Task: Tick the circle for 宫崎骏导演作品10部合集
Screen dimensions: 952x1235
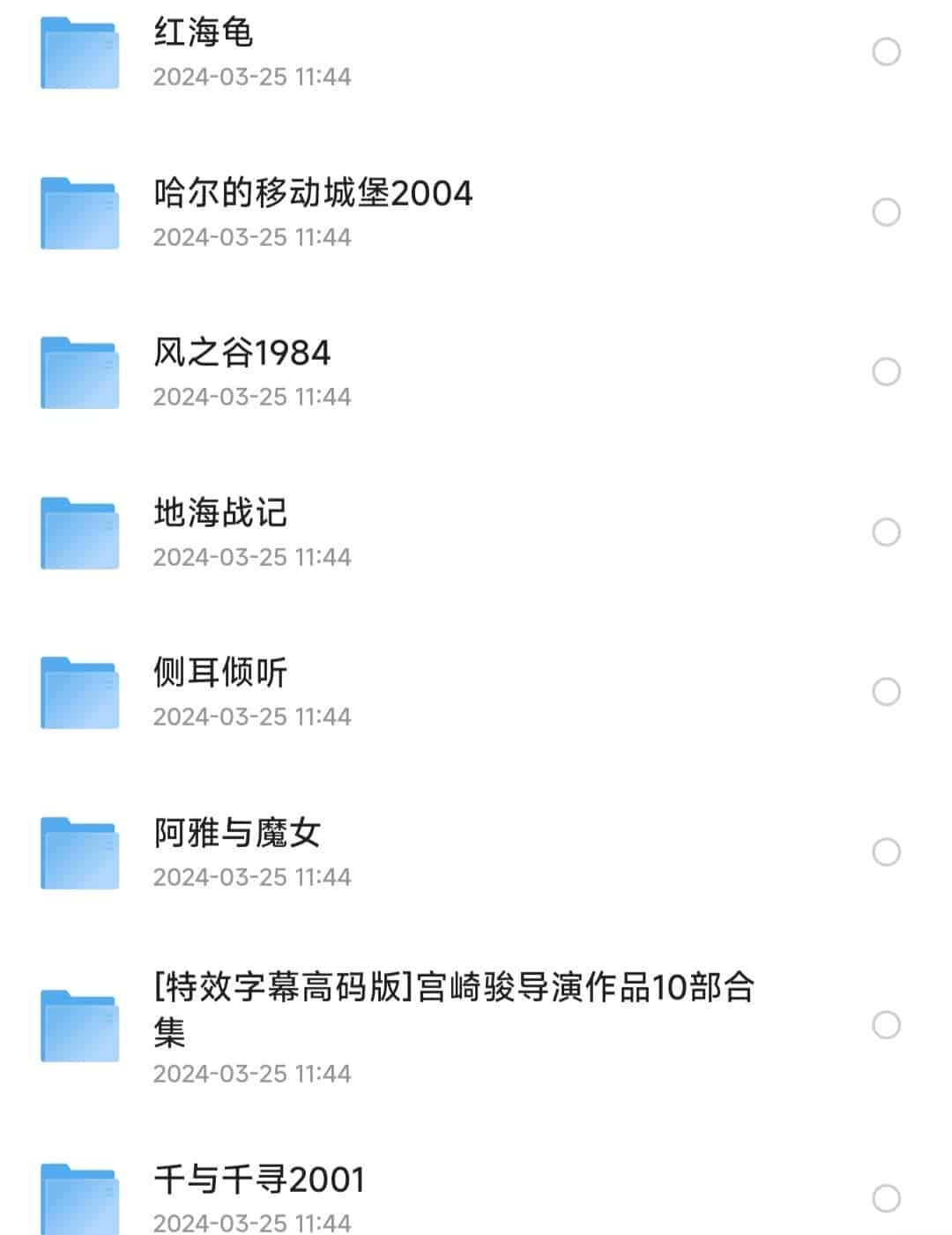Action: [x=886, y=1024]
